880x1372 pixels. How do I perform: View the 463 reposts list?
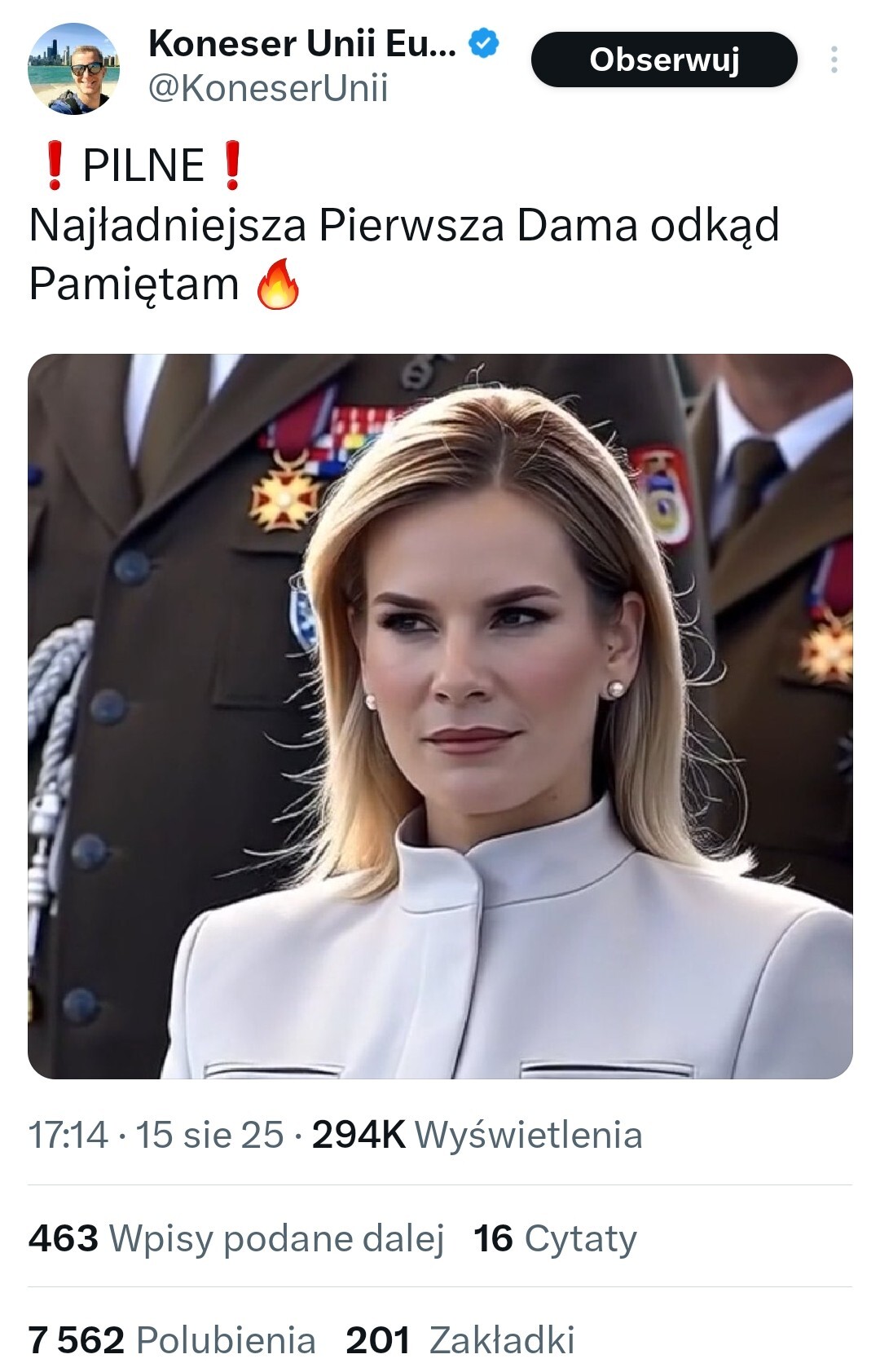click(236, 1238)
